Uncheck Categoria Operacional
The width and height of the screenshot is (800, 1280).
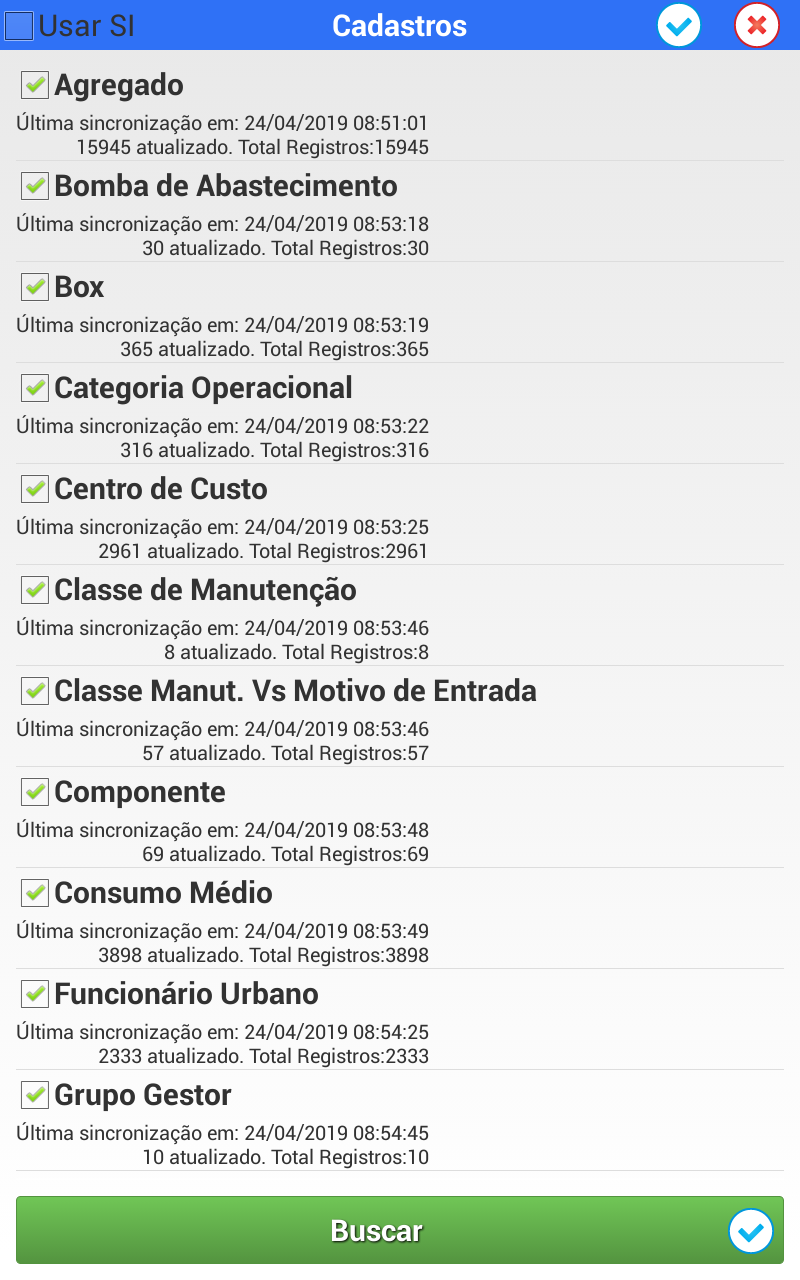pyautogui.click(x=35, y=388)
